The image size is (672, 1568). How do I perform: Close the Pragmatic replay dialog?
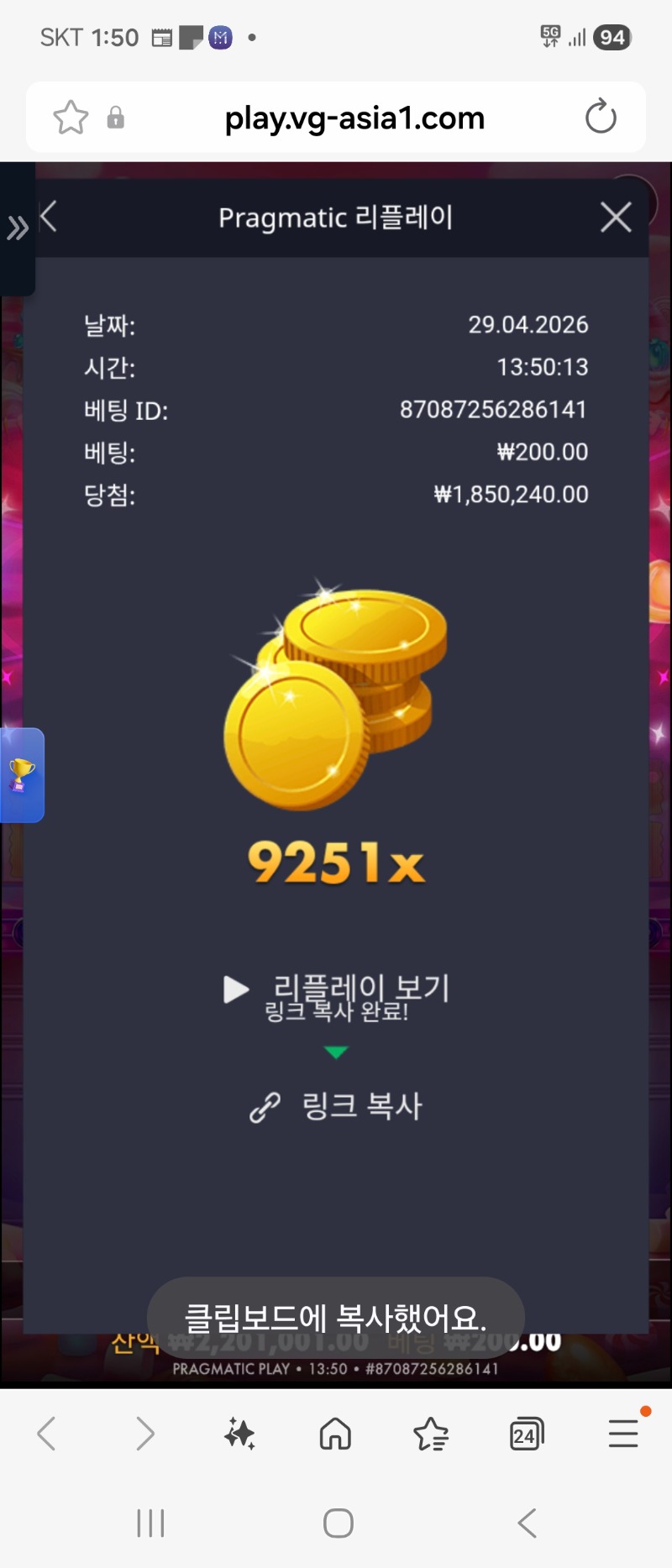(616, 218)
